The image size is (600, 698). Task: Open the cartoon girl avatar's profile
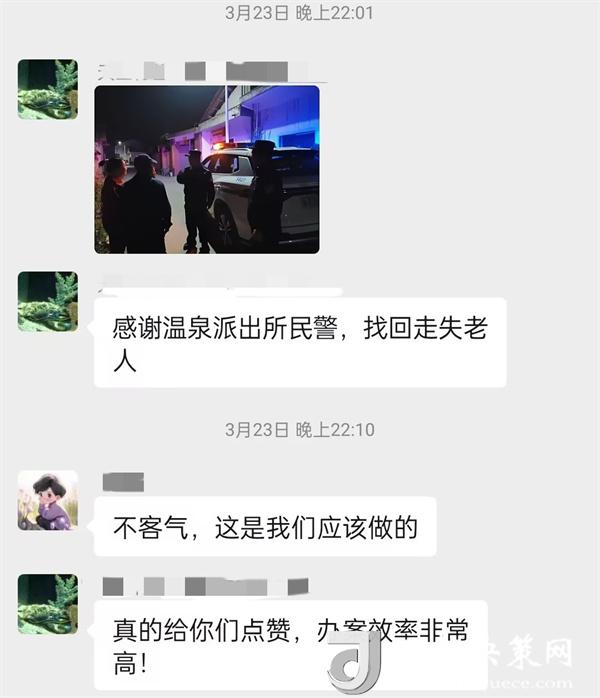click(x=47, y=500)
